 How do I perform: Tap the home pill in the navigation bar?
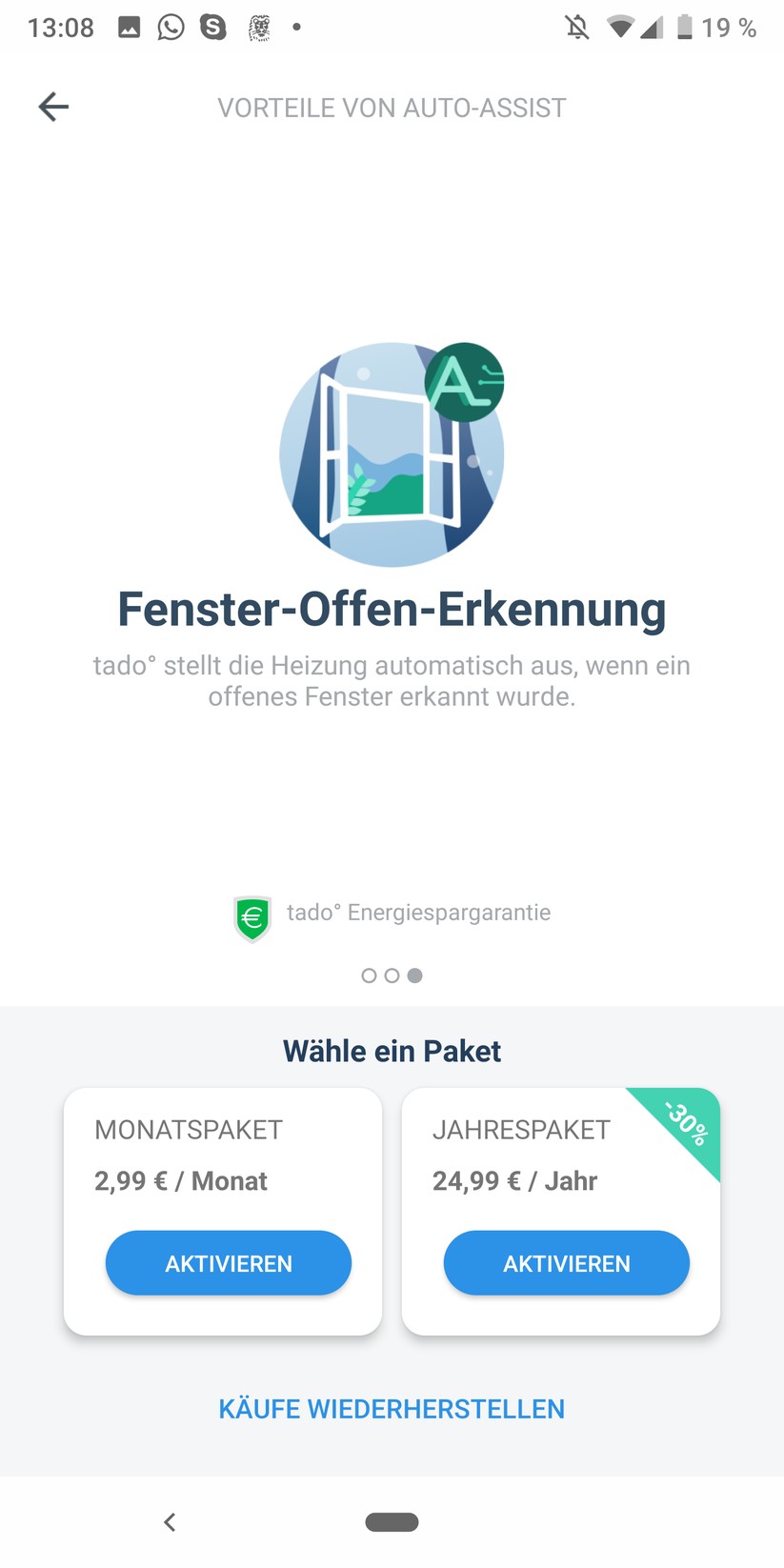(392, 1522)
